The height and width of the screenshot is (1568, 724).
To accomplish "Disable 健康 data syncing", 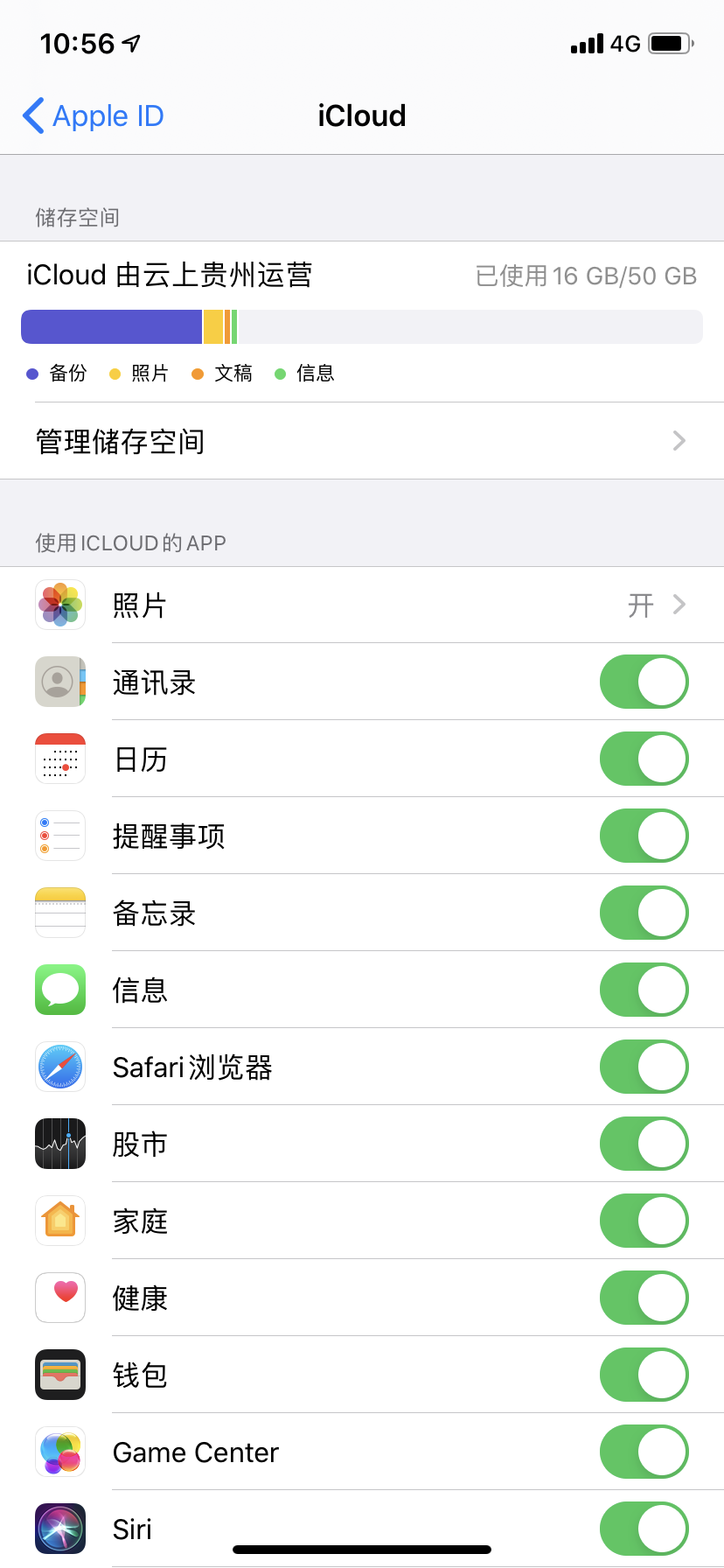I will (x=644, y=1298).
